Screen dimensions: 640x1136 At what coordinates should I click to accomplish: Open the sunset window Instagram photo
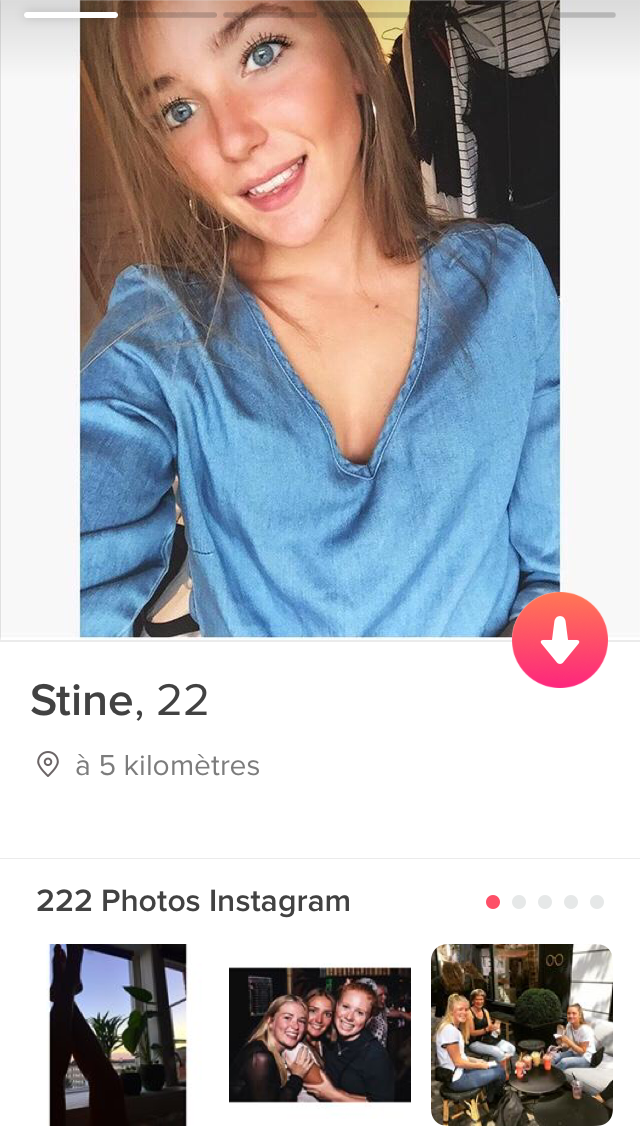(117, 1035)
